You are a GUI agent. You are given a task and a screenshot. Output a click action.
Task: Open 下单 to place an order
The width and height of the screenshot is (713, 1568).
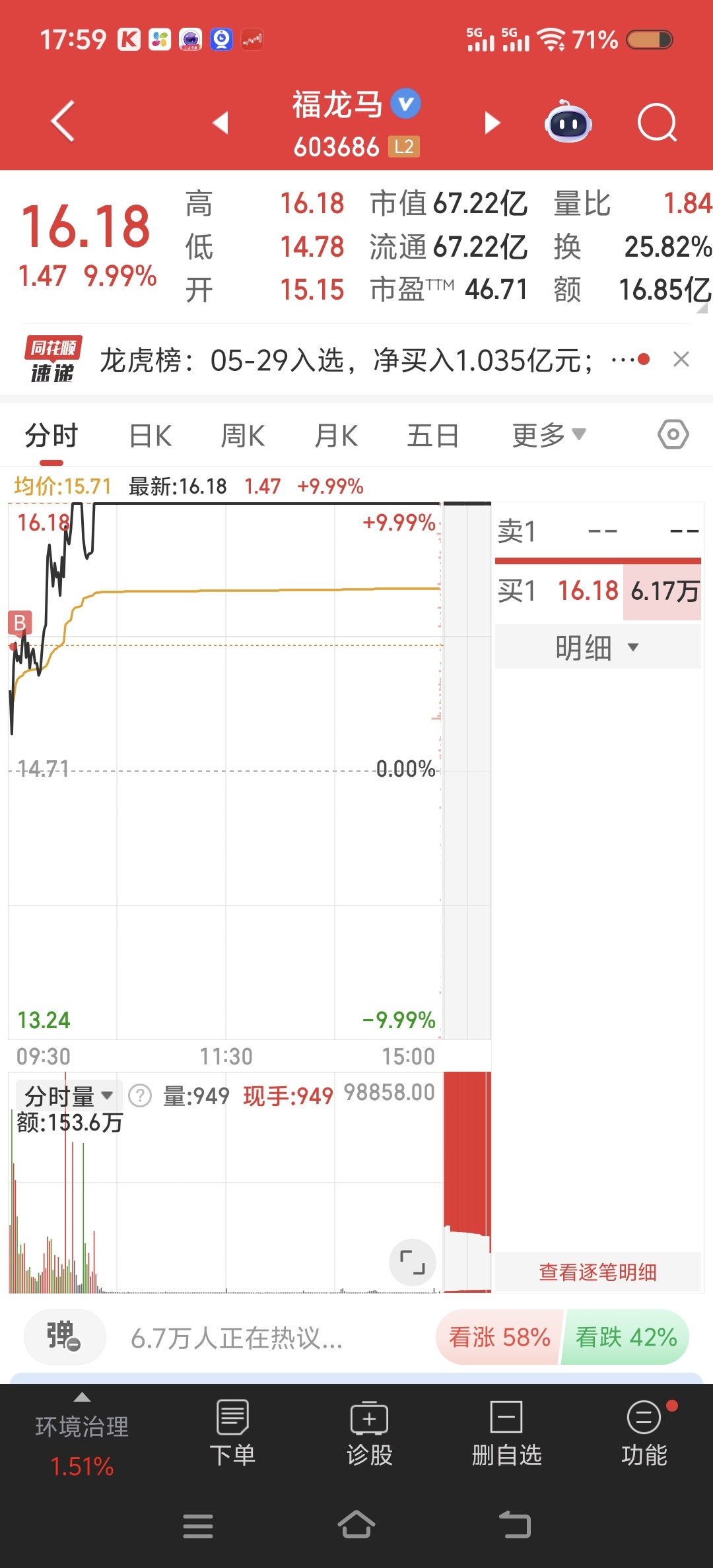click(x=232, y=1432)
